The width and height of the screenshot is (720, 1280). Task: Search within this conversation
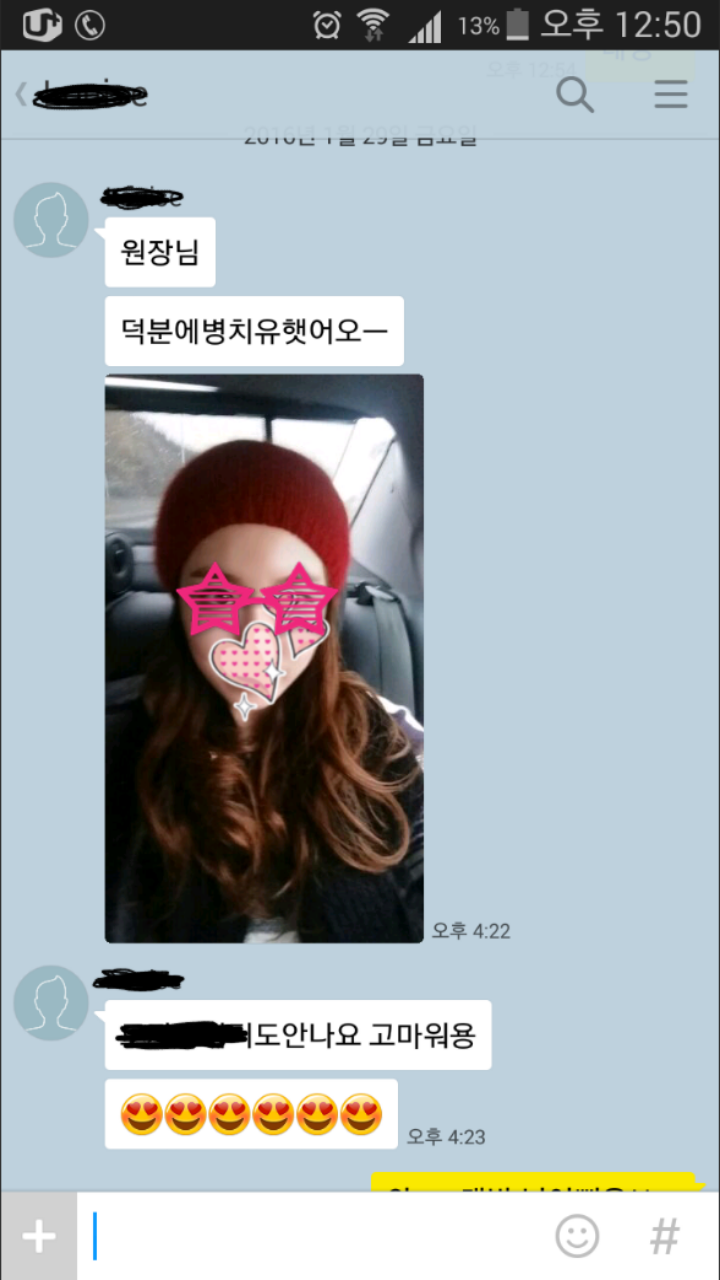[575, 96]
